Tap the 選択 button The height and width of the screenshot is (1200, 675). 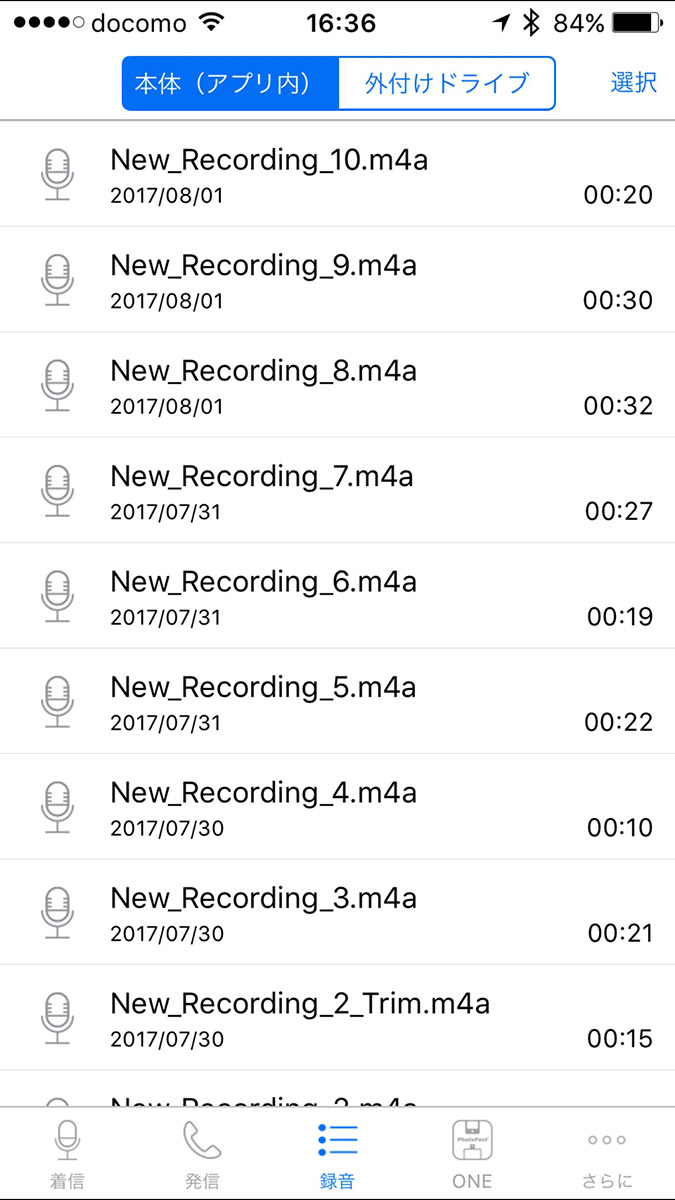coord(633,83)
